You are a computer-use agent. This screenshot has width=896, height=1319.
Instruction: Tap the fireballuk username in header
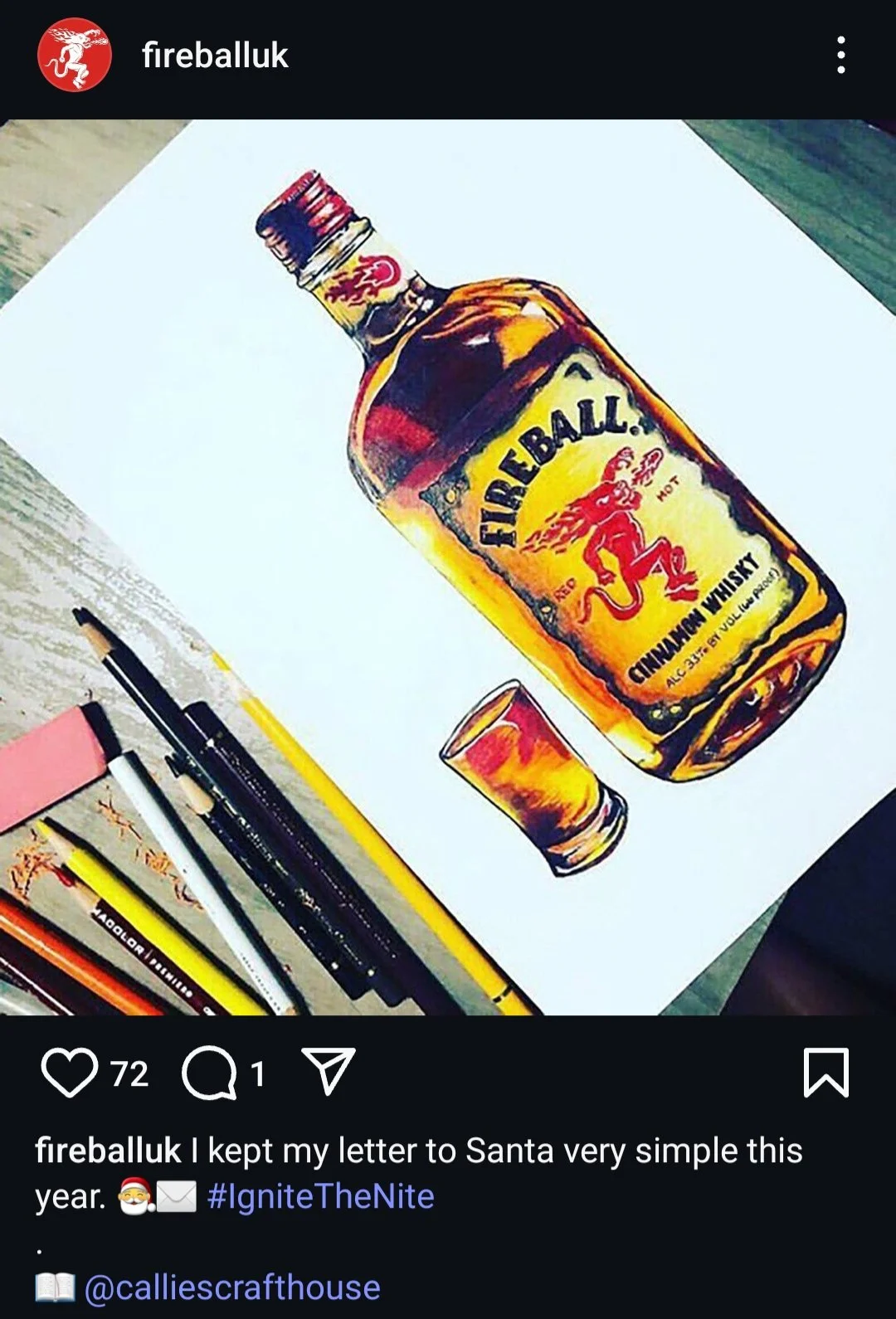215,56
